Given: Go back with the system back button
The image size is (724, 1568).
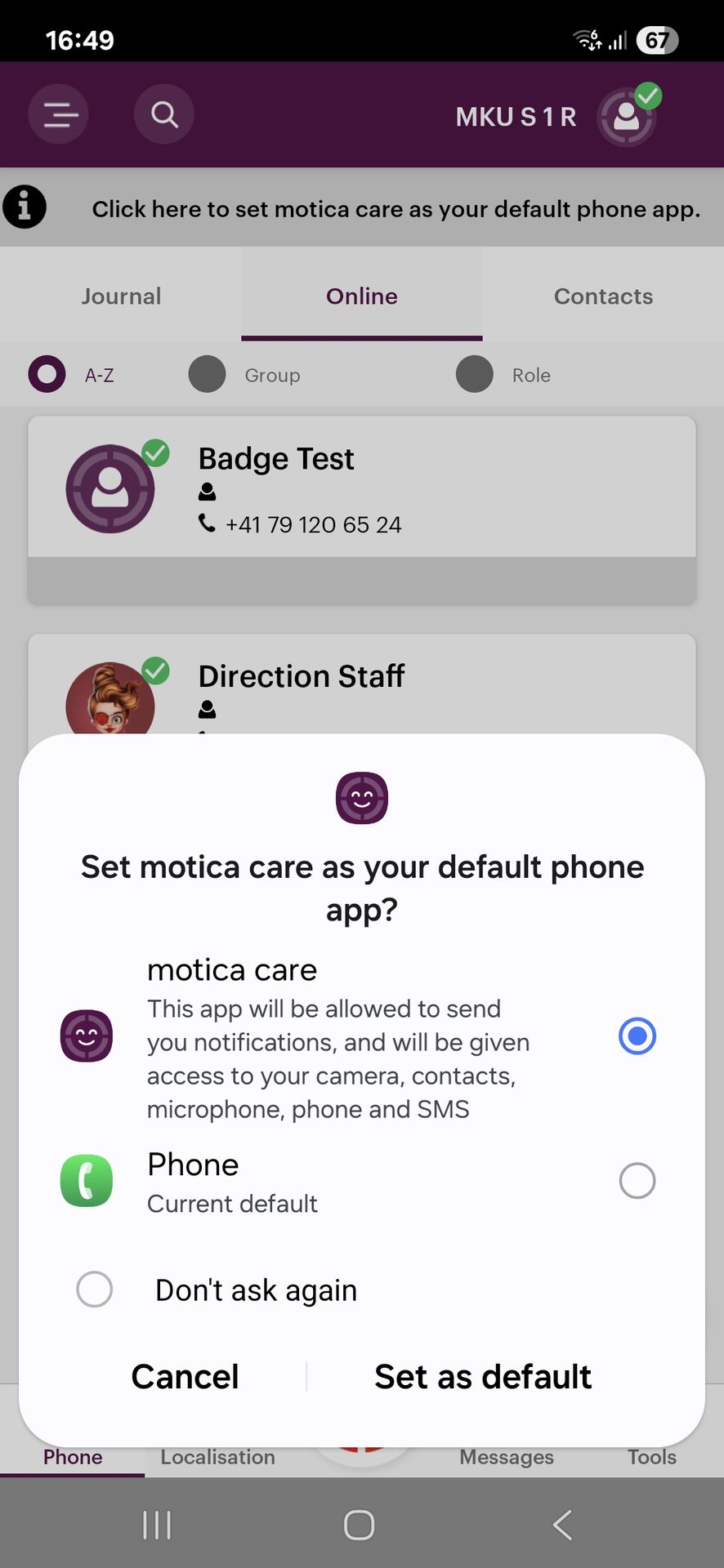Looking at the screenshot, I should click(562, 1525).
